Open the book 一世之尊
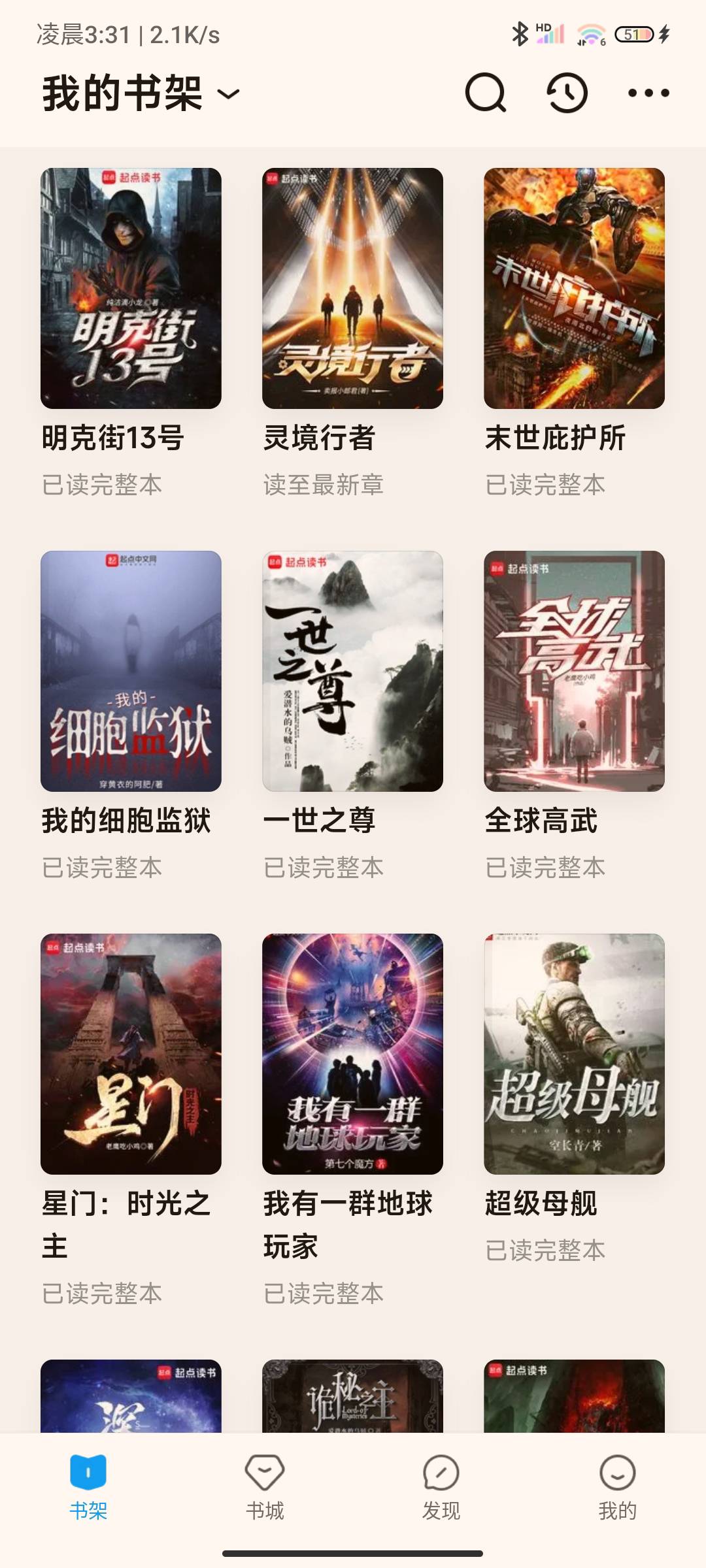 tap(352, 671)
